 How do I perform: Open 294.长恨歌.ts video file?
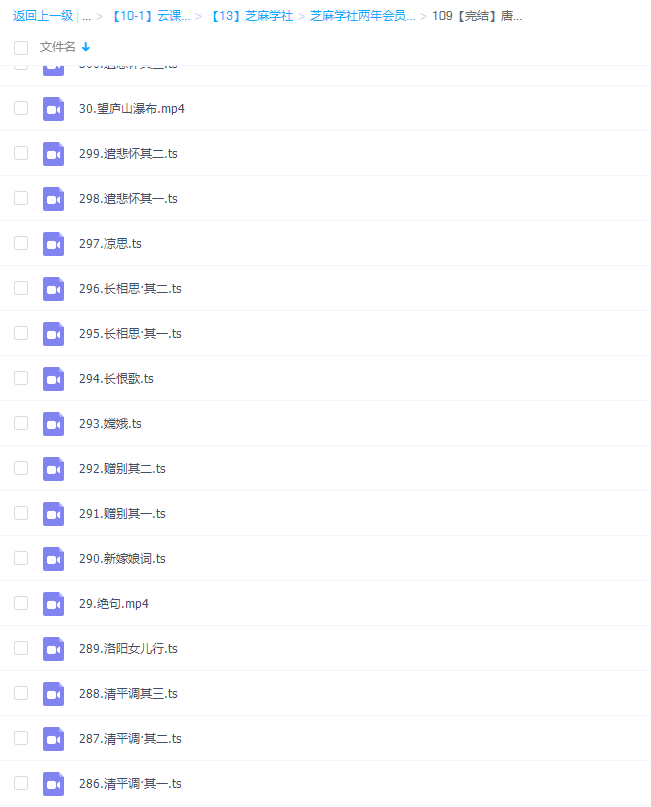(x=116, y=379)
